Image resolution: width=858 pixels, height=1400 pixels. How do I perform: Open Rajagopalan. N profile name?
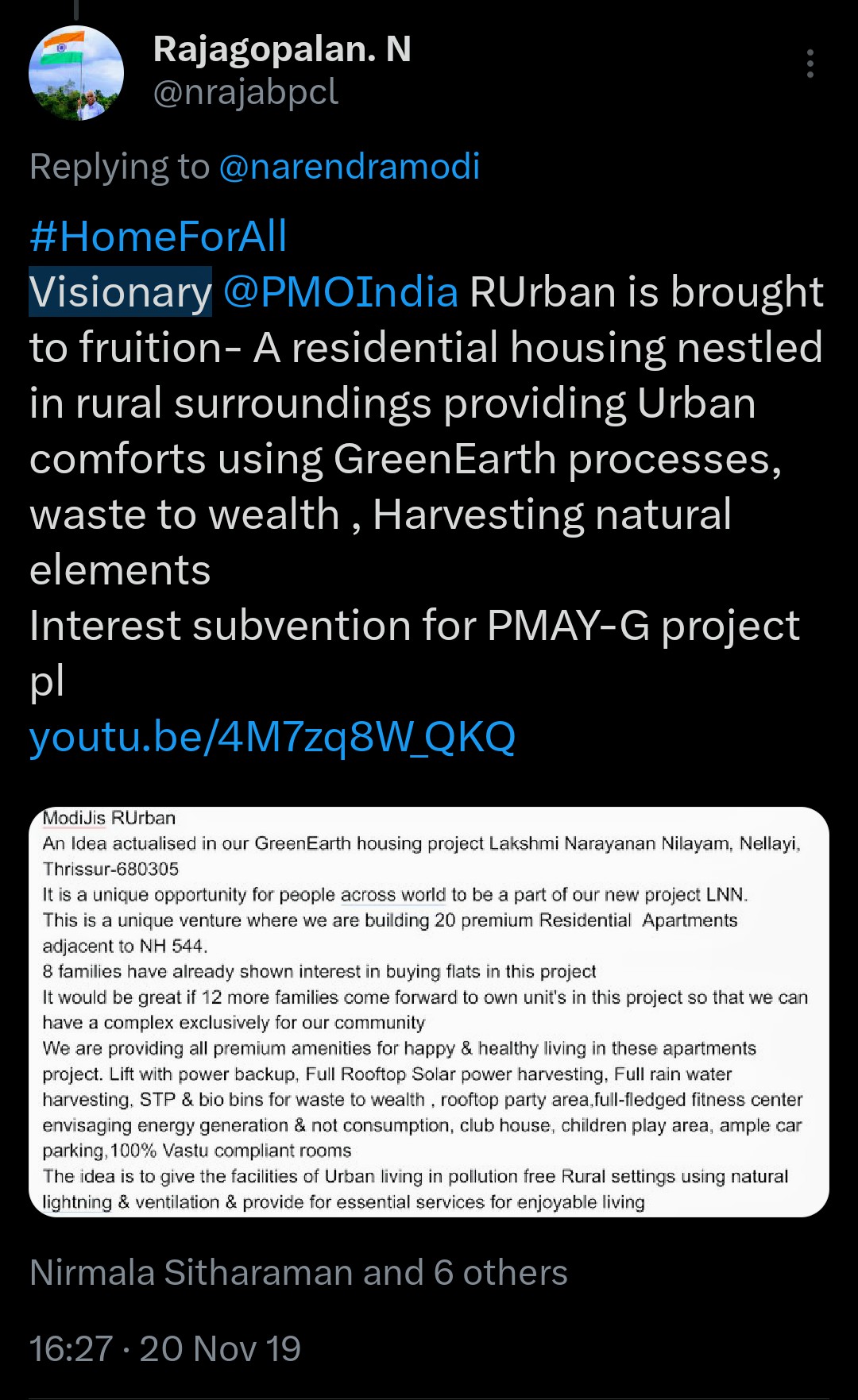pos(282,49)
